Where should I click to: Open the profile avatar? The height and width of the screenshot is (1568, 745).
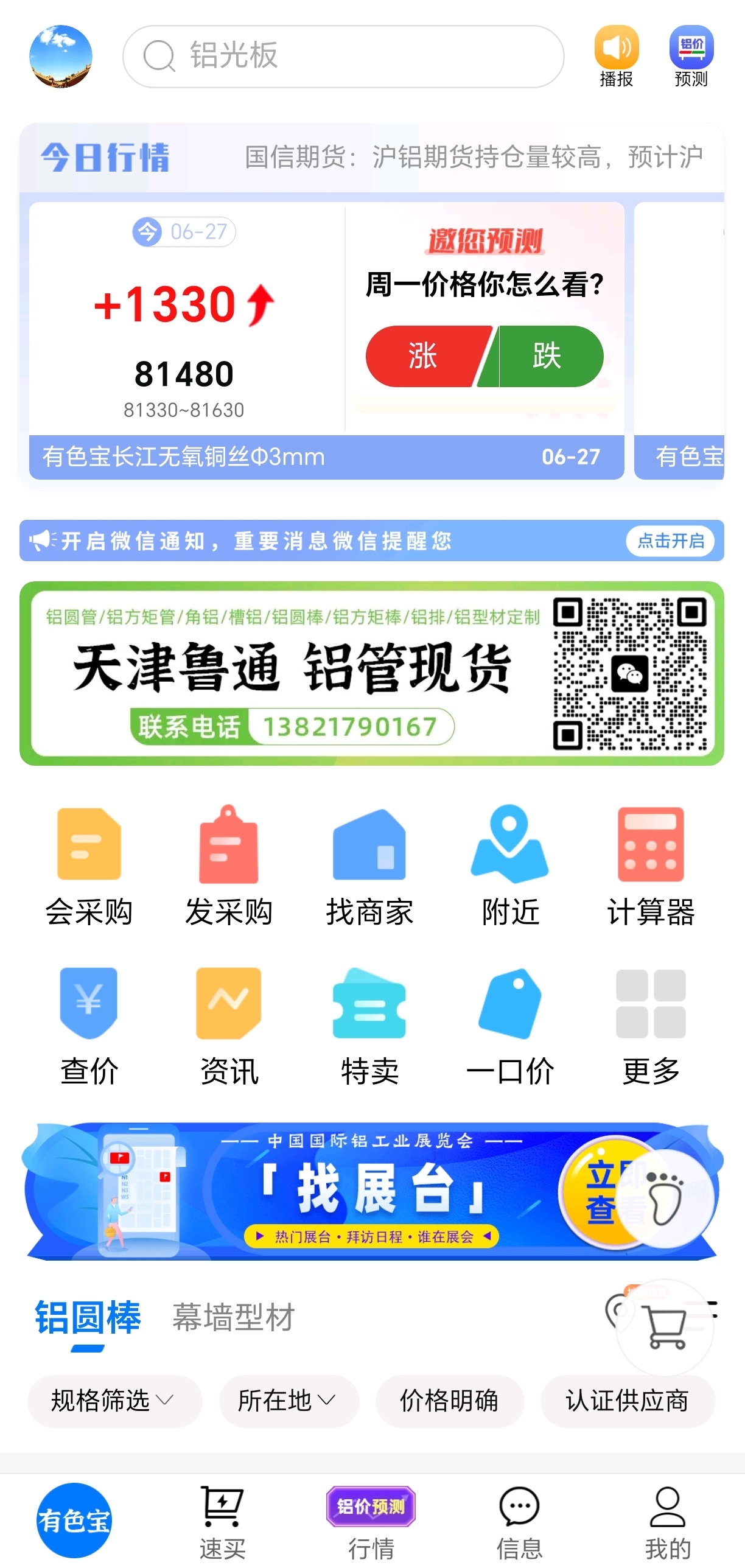(x=61, y=57)
